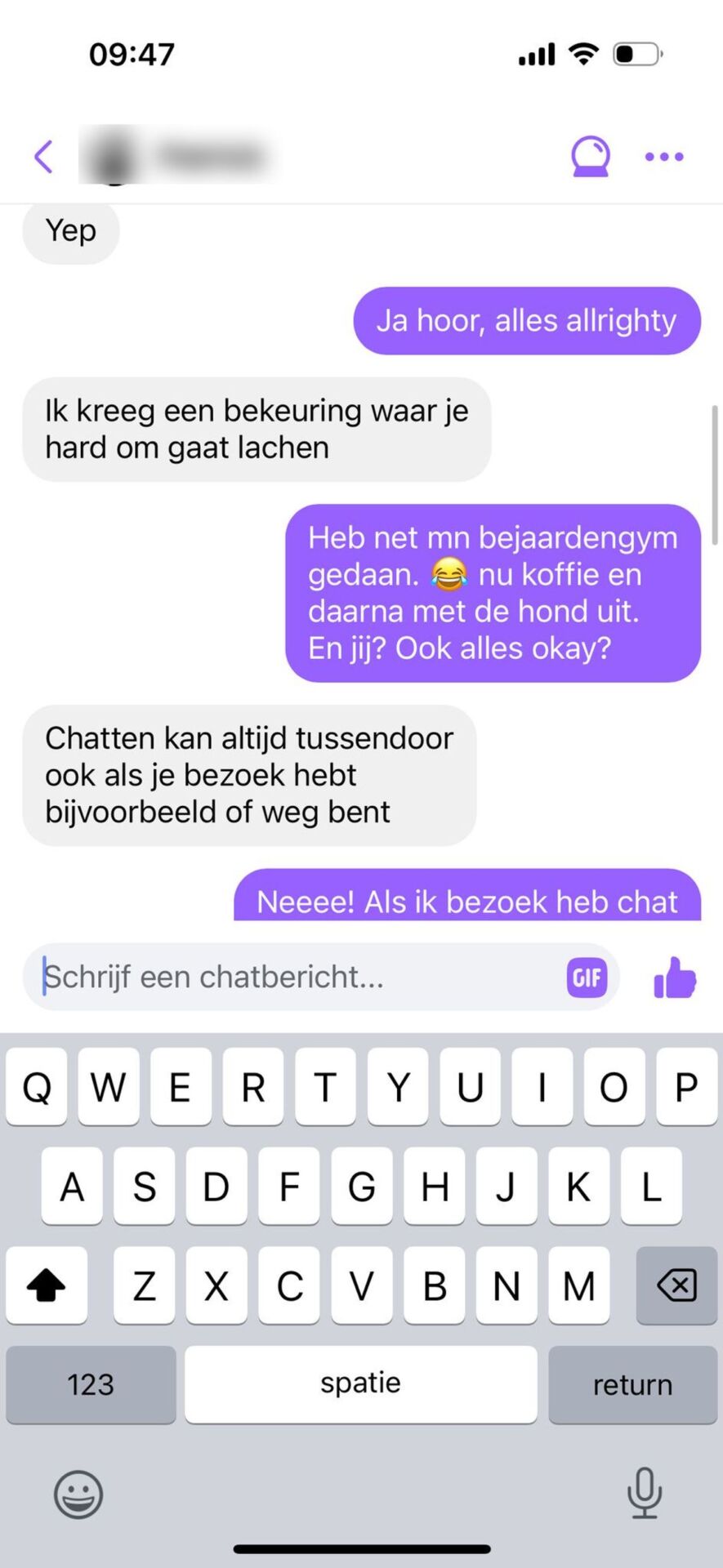The image size is (723, 1568).
Task: Toggle the shift key
Action: tap(47, 1285)
